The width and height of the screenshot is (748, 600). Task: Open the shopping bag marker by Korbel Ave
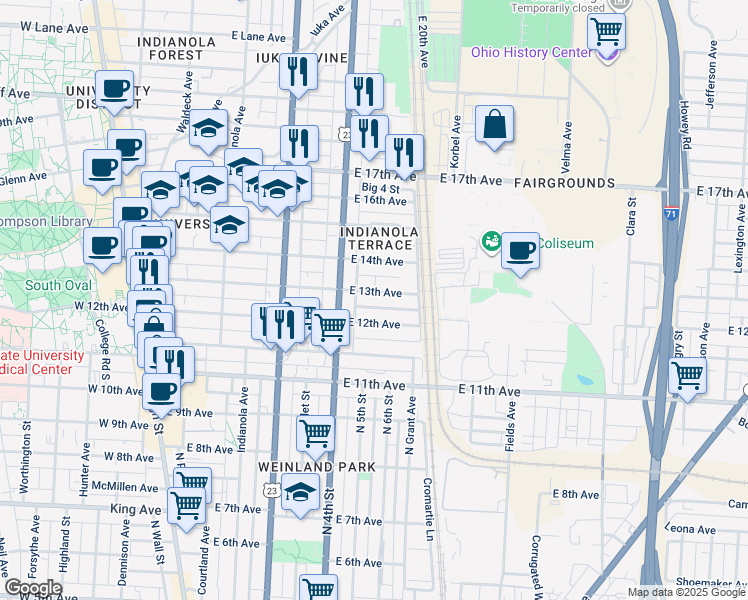pyautogui.click(x=494, y=125)
